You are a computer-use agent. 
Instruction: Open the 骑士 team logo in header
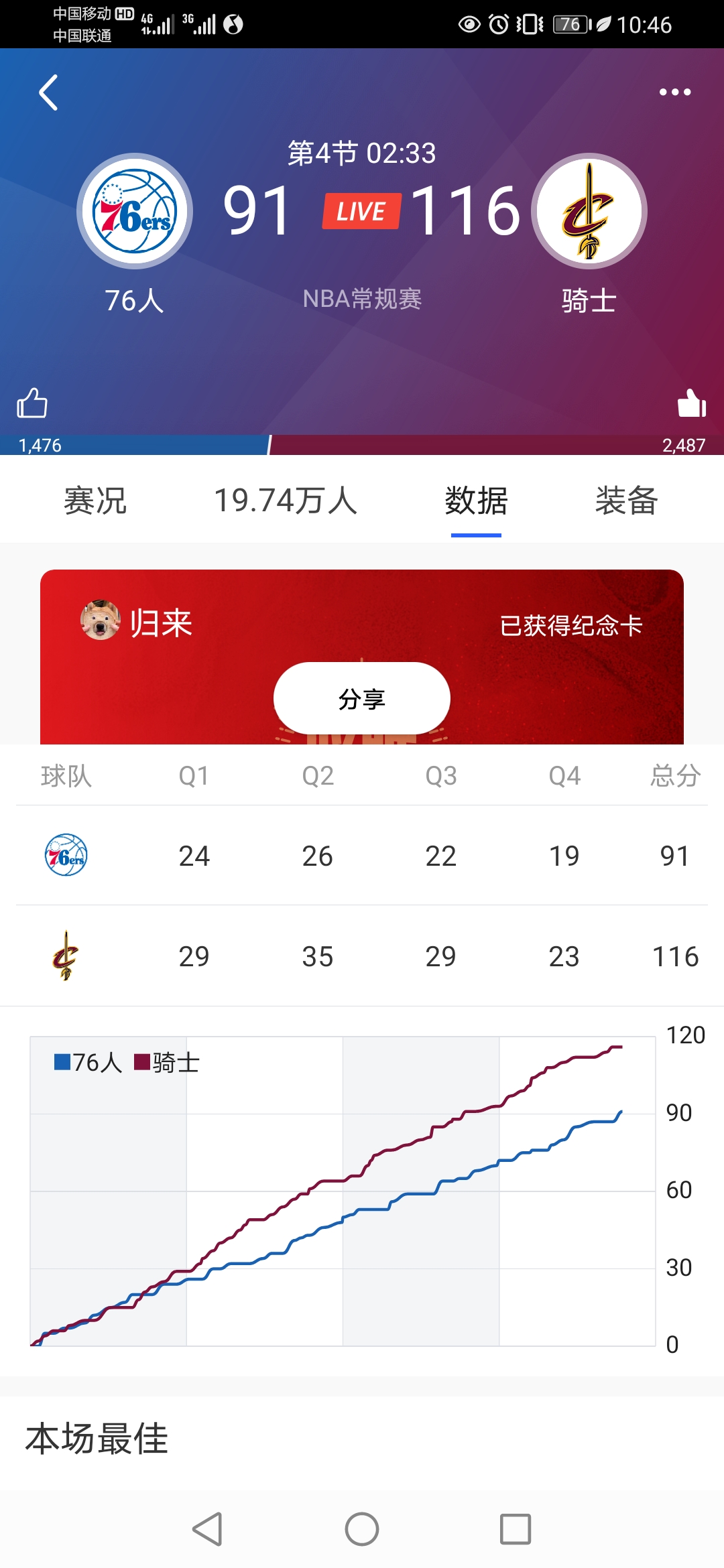[x=589, y=212]
